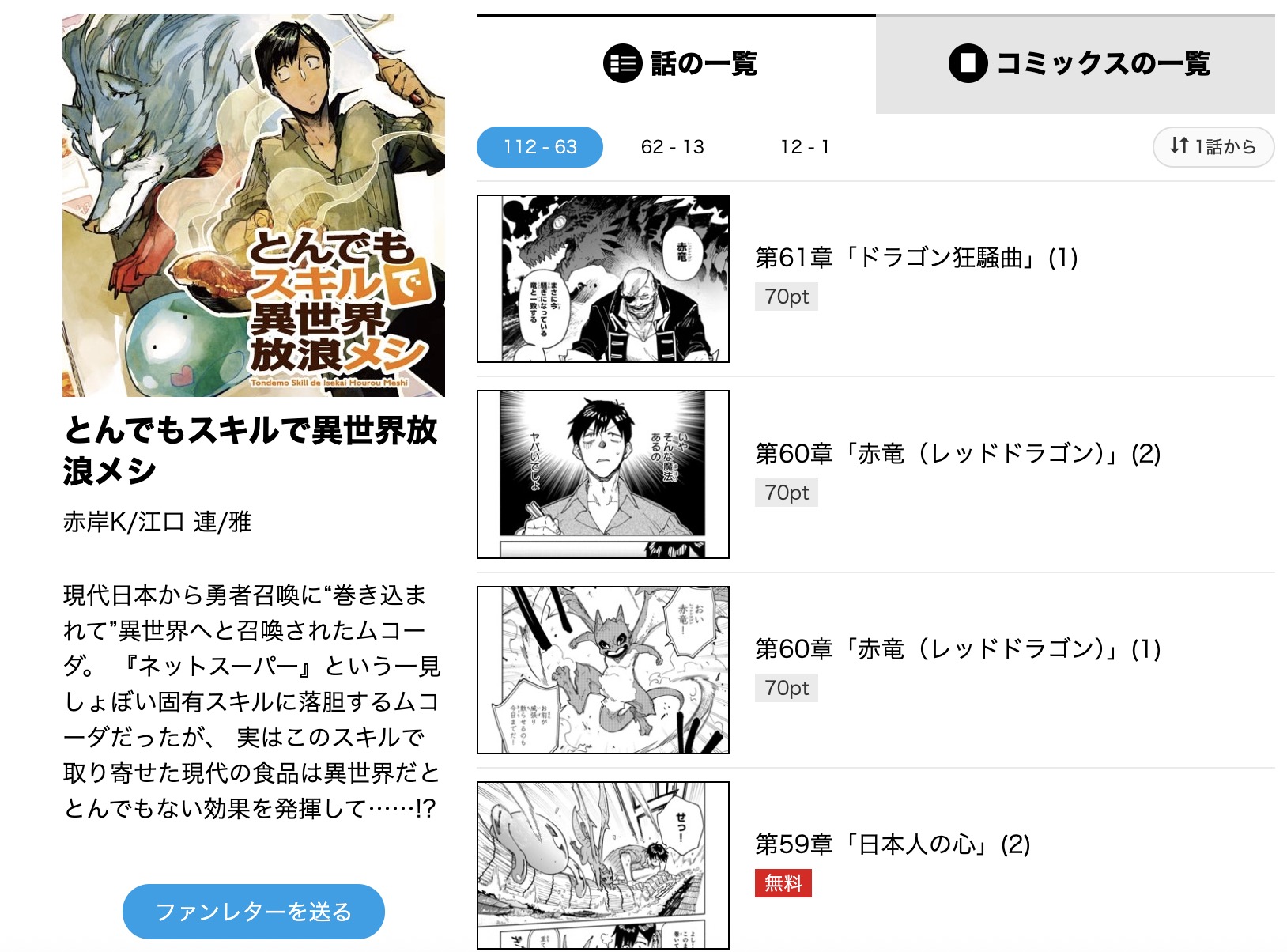Viewport: 1287px width, 952px height.
Task: Open 第60章「赤竜(レッドドラゴン)」(2)
Action: (957, 454)
